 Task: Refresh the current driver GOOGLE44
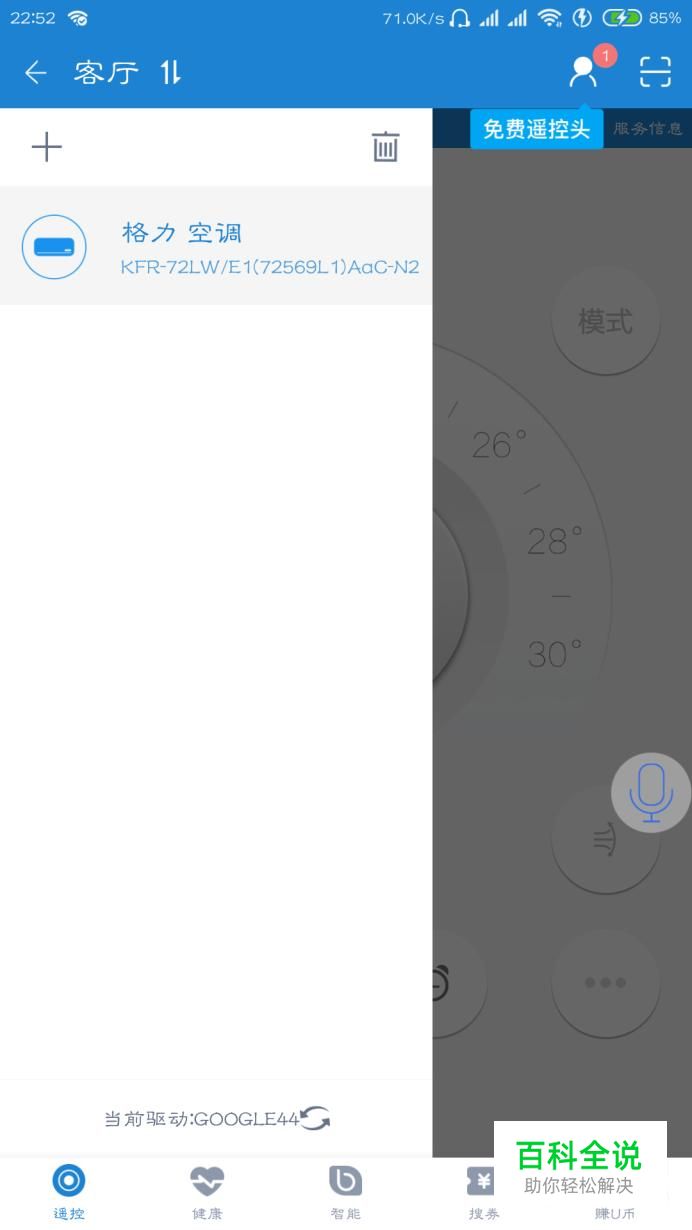pyautogui.click(x=315, y=1119)
